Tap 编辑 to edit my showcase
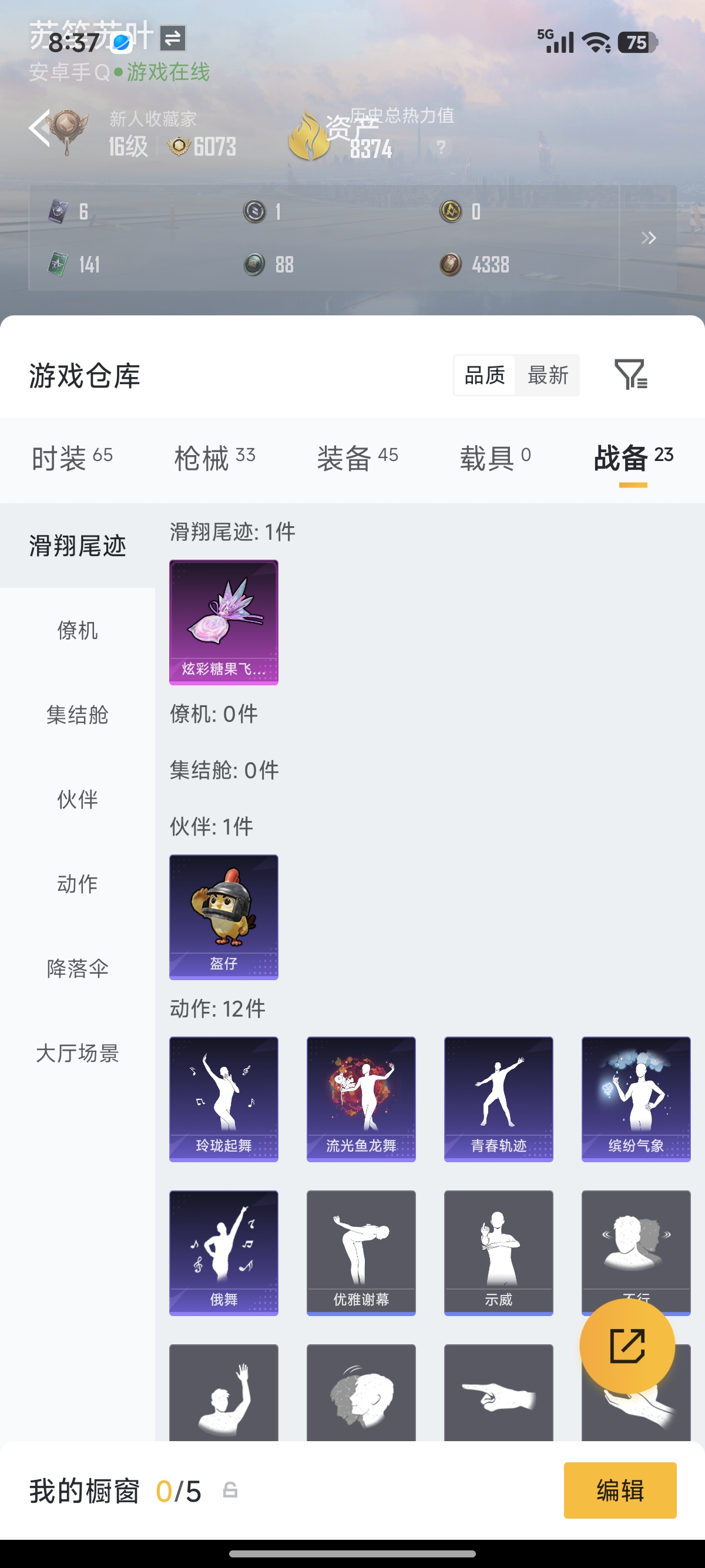The width and height of the screenshot is (705, 1568). [x=620, y=1490]
